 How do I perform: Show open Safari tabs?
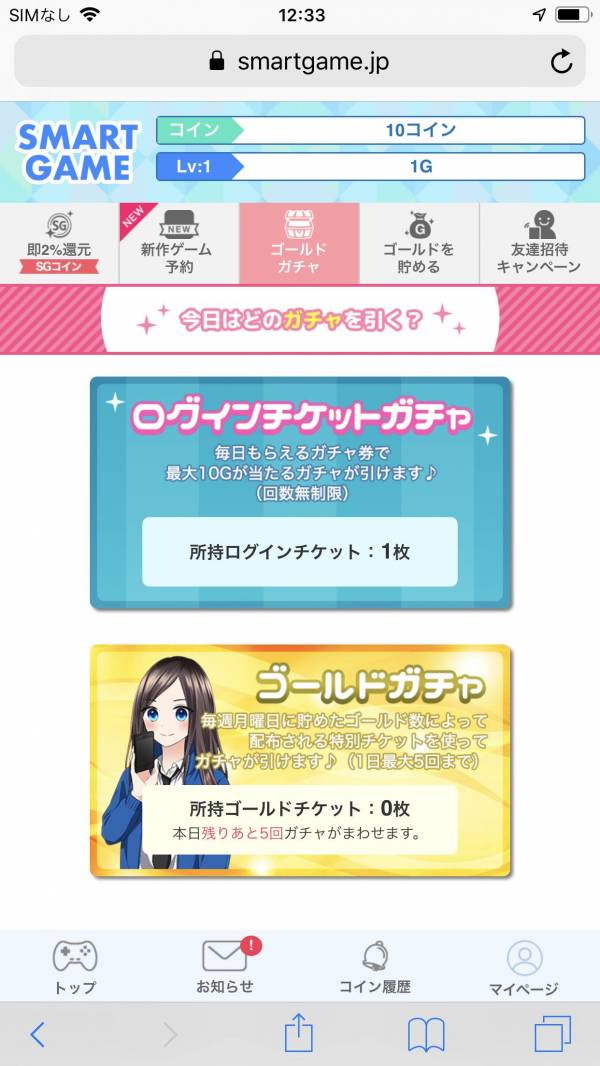pyautogui.click(x=552, y=1034)
